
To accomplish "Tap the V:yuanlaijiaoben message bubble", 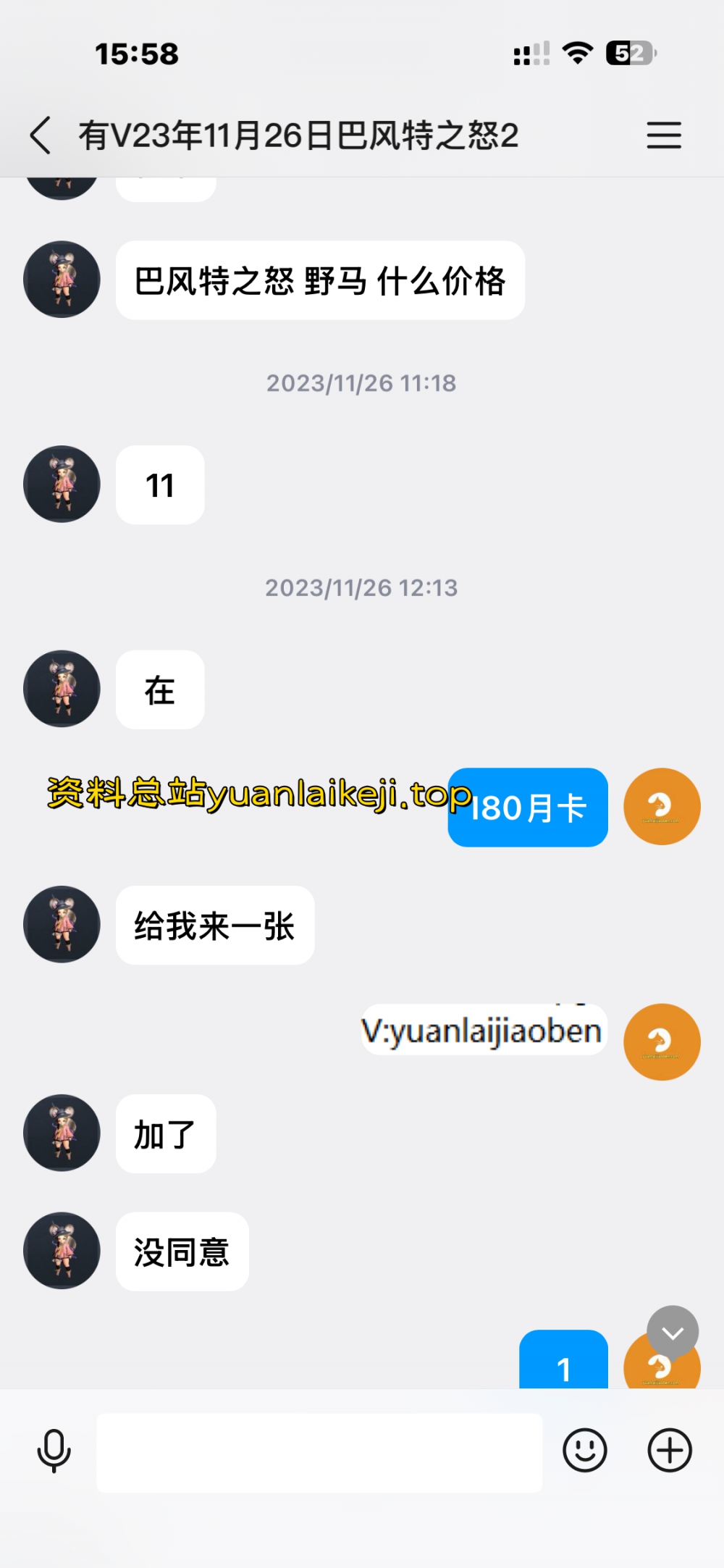I will click(x=483, y=1031).
